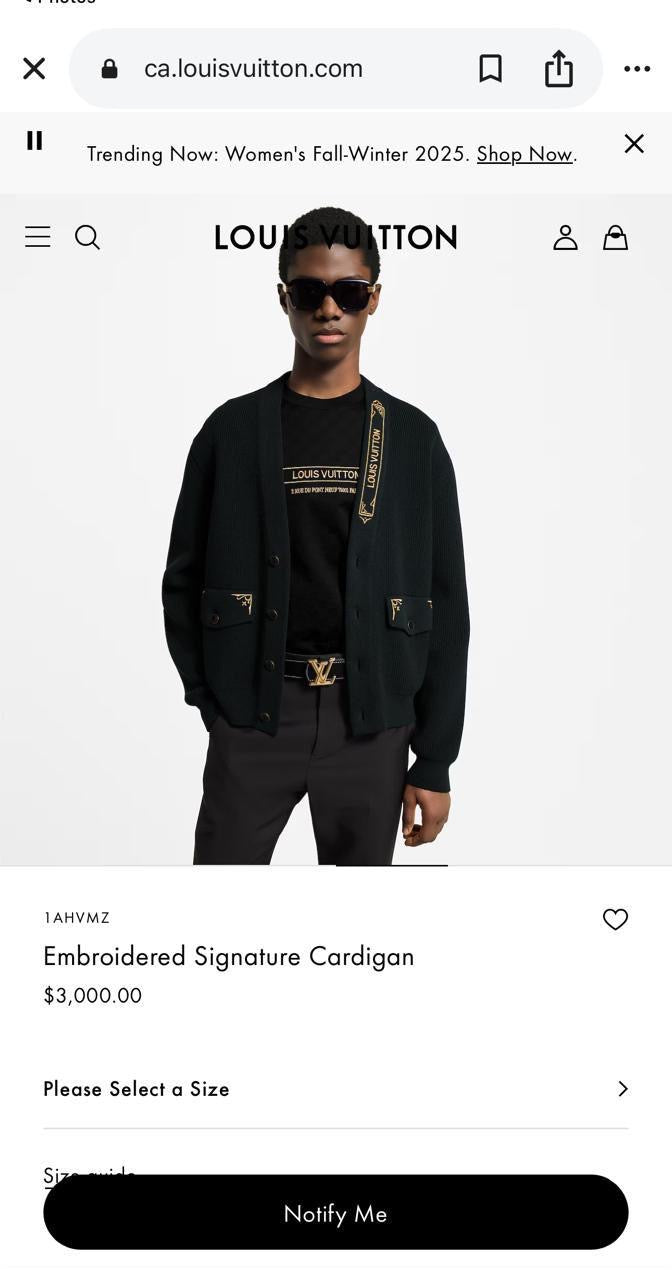This screenshot has width=672, height=1280.
Task: Open the browser overflow menu
Action: 637,68
